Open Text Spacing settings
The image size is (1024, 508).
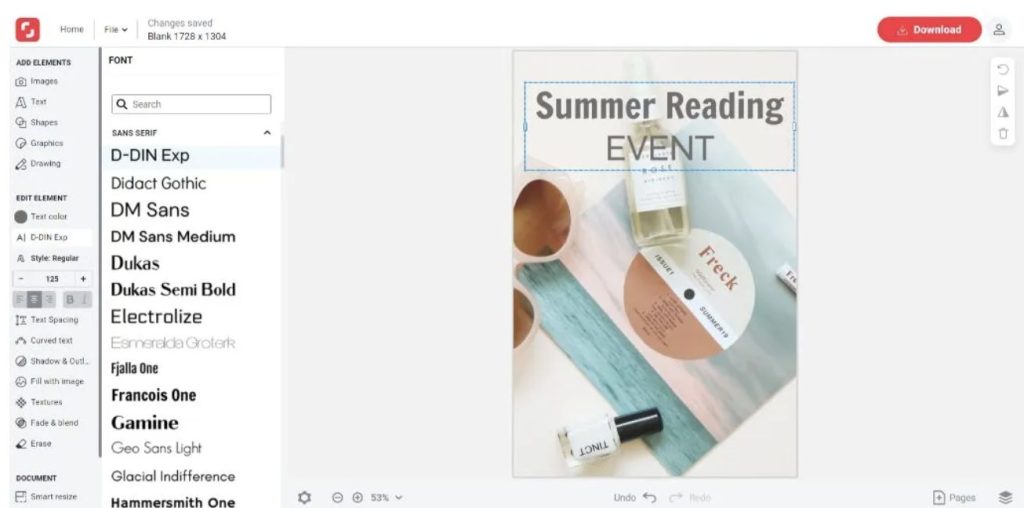tap(45, 320)
